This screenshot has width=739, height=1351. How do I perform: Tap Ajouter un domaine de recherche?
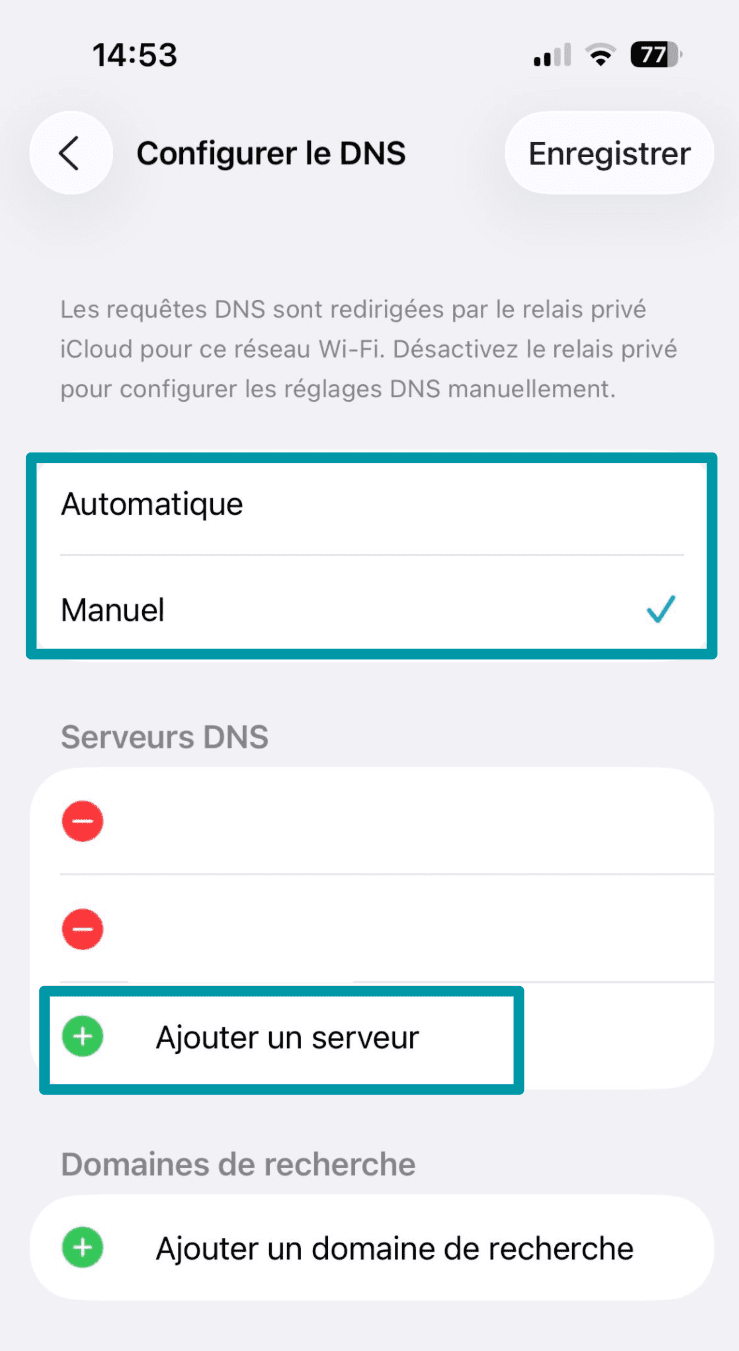pos(393,1248)
